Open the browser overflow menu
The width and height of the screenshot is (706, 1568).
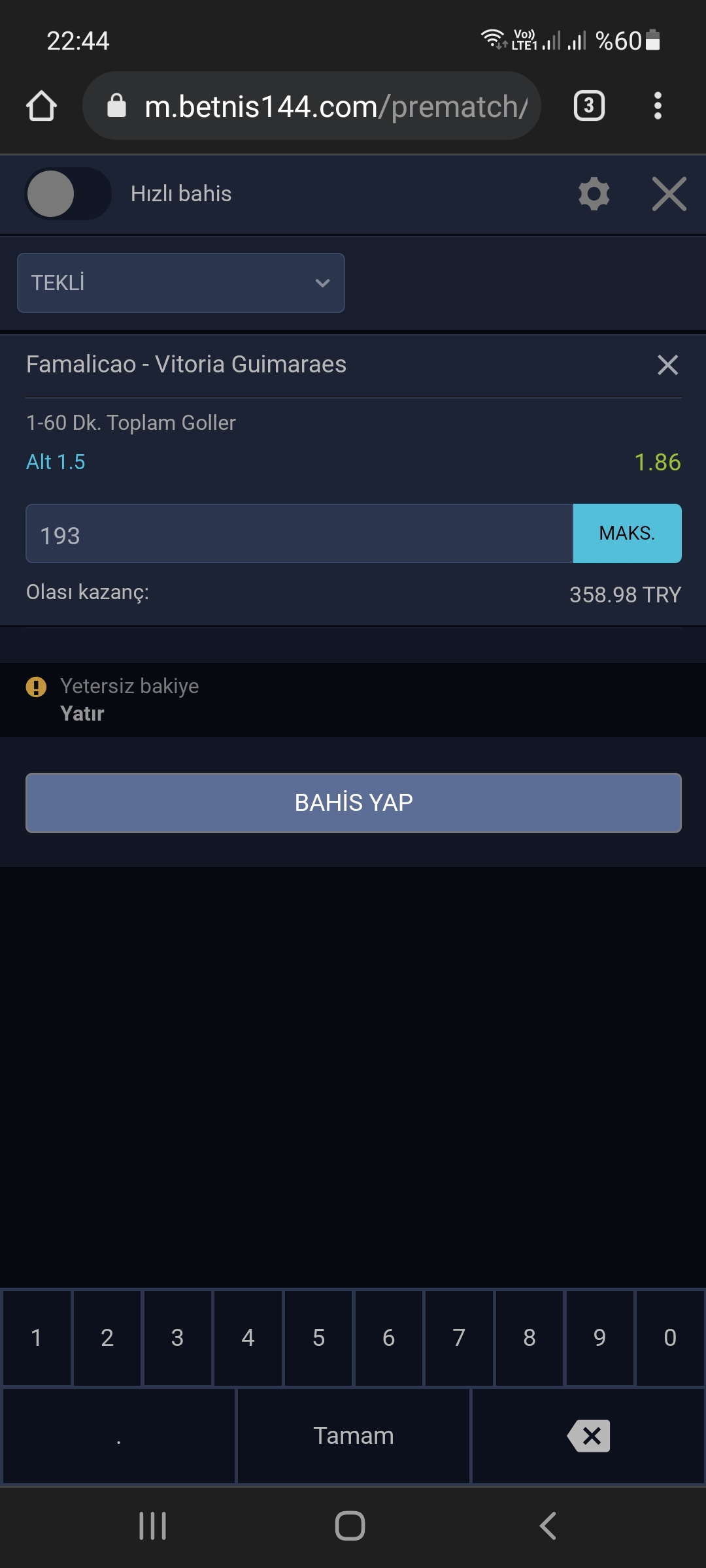tap(658, 106)
